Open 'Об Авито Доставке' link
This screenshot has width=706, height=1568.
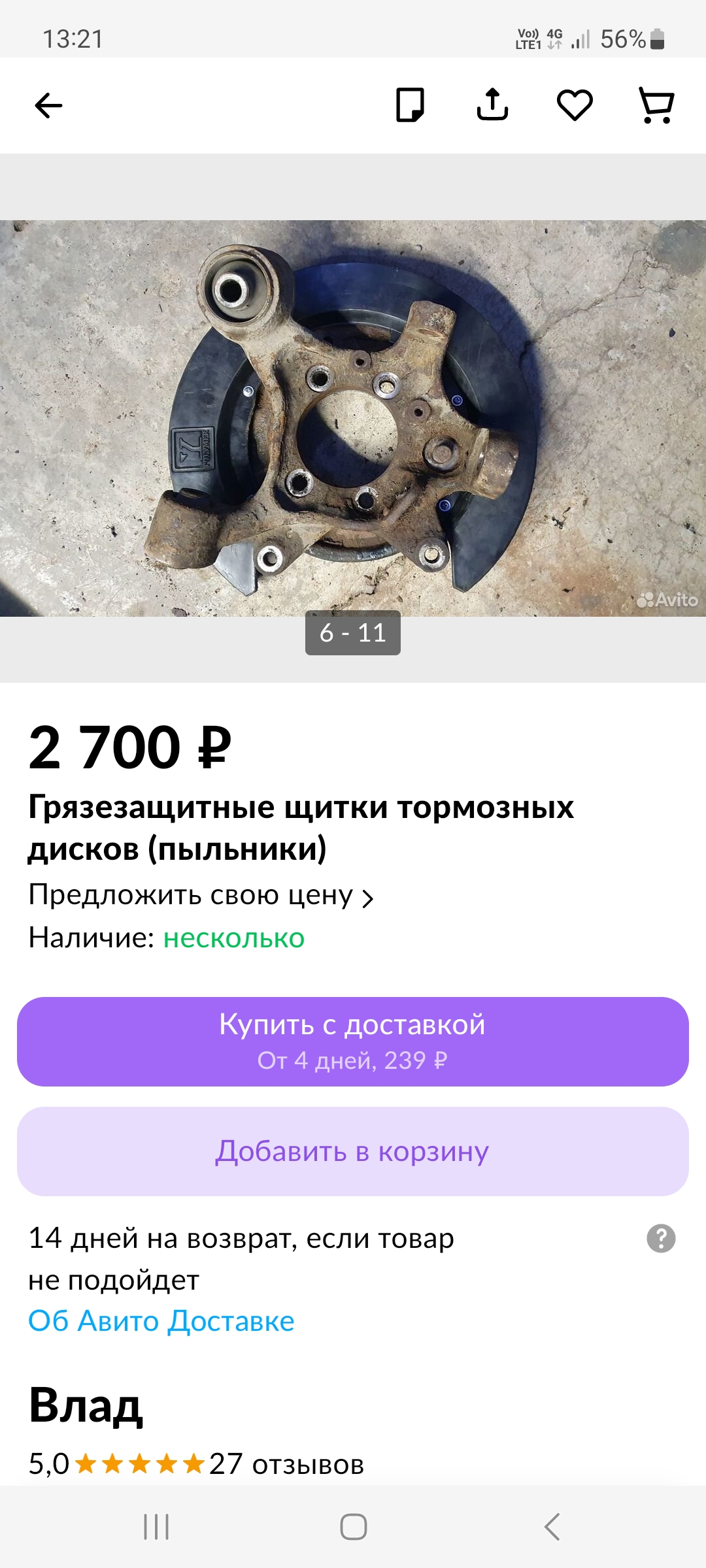click(x=161, y=1321)
